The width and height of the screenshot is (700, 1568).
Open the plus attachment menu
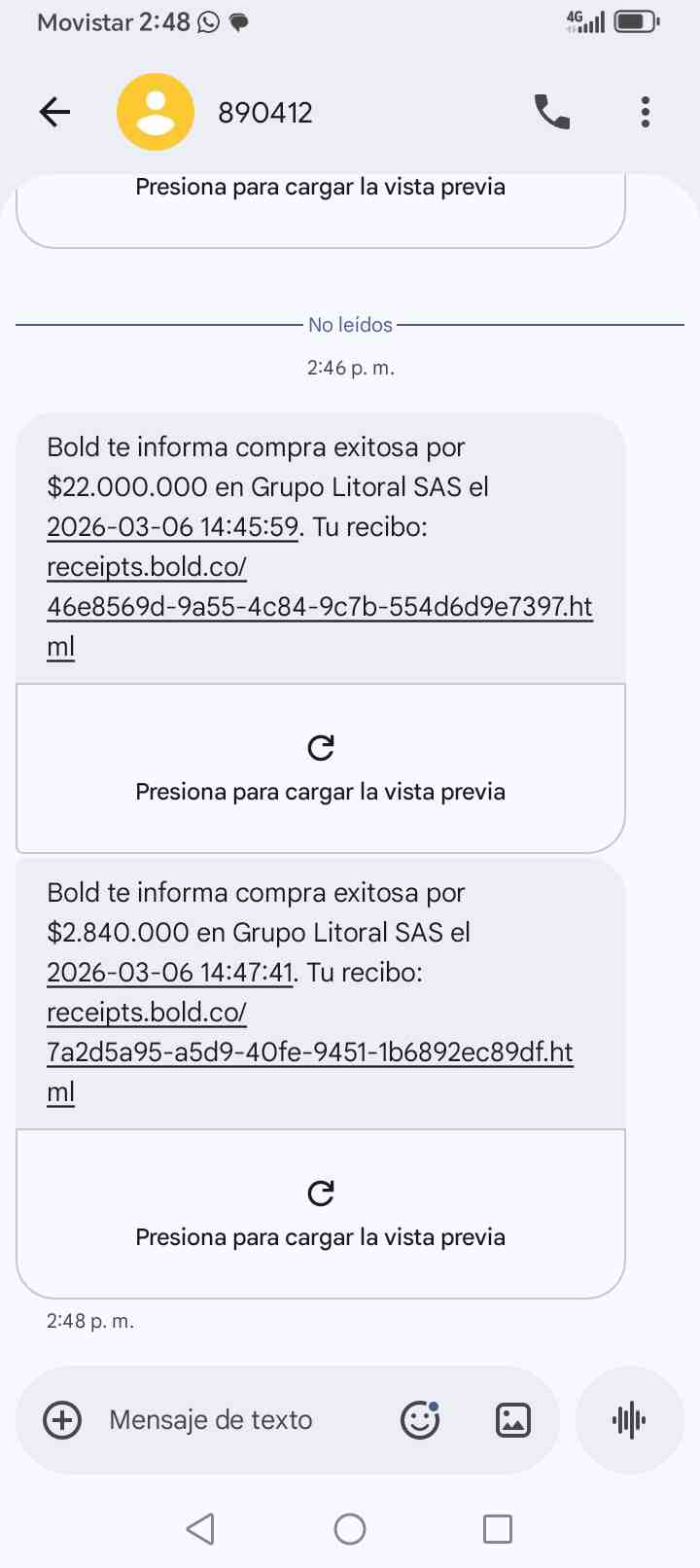62,1420
